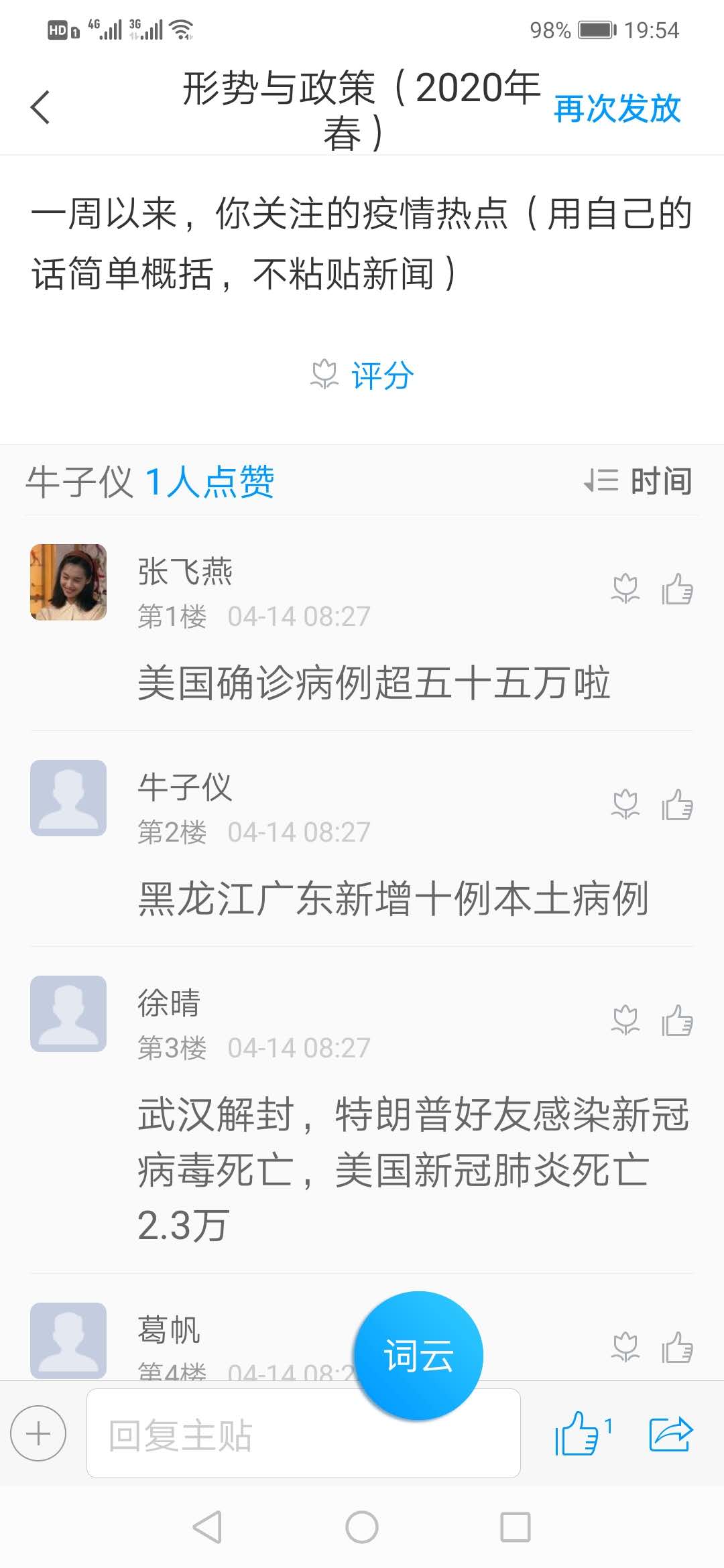The width and height of the screenshot is (724, 1568).
Task: Like 徐晴's reply about 武汉解封
Action: pyautogui.click(x=677, y=1021)
